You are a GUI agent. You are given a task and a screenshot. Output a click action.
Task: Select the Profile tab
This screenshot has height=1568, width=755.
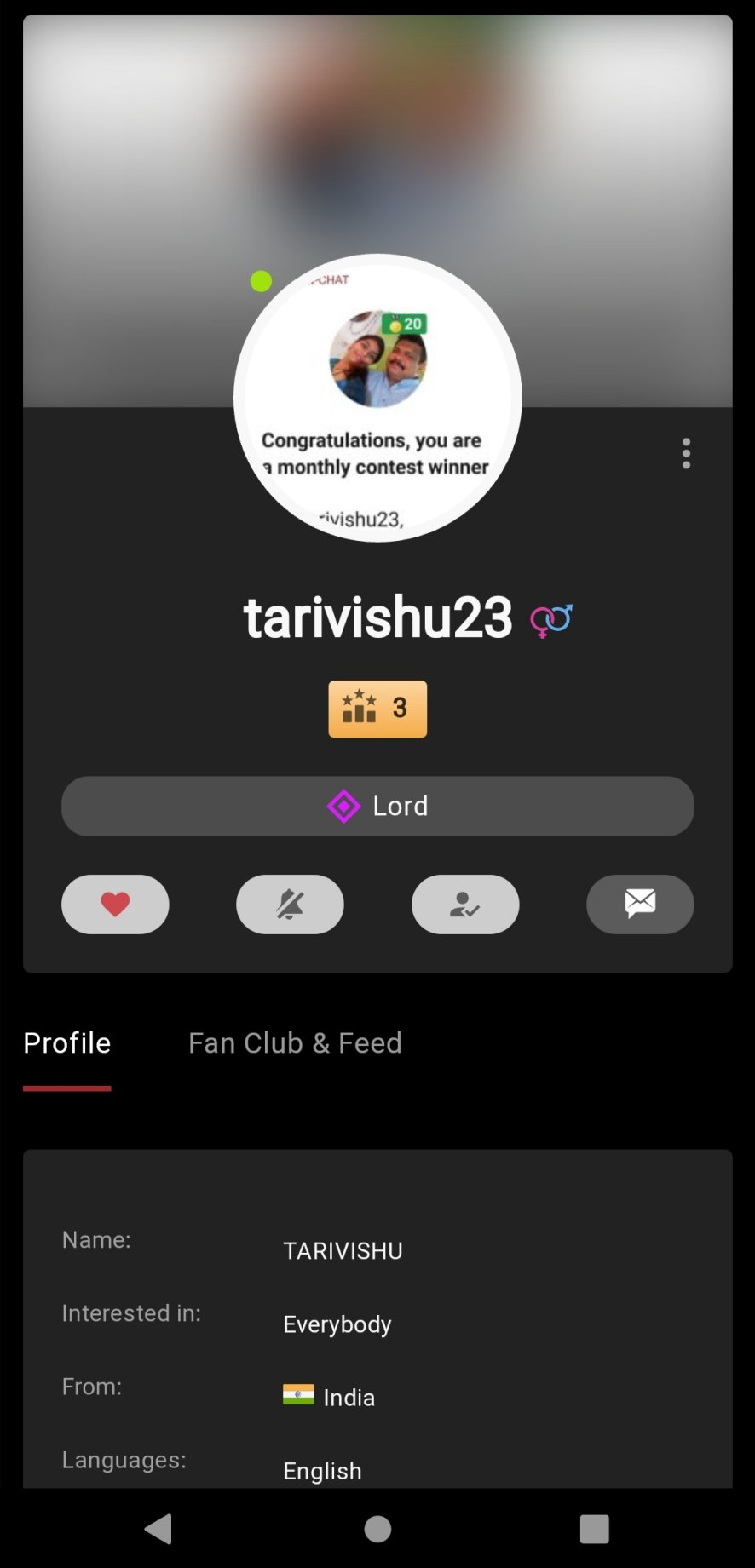click(x=67, y=1043)
